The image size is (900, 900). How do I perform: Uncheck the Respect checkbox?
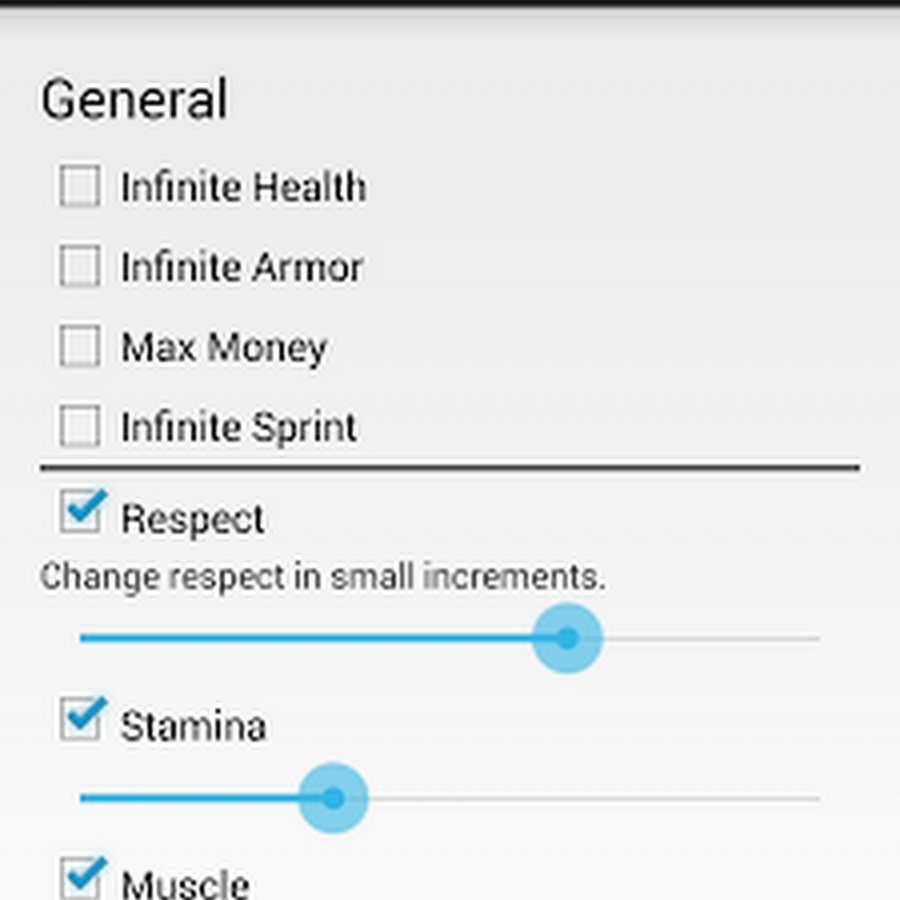[x=82, y=511]
